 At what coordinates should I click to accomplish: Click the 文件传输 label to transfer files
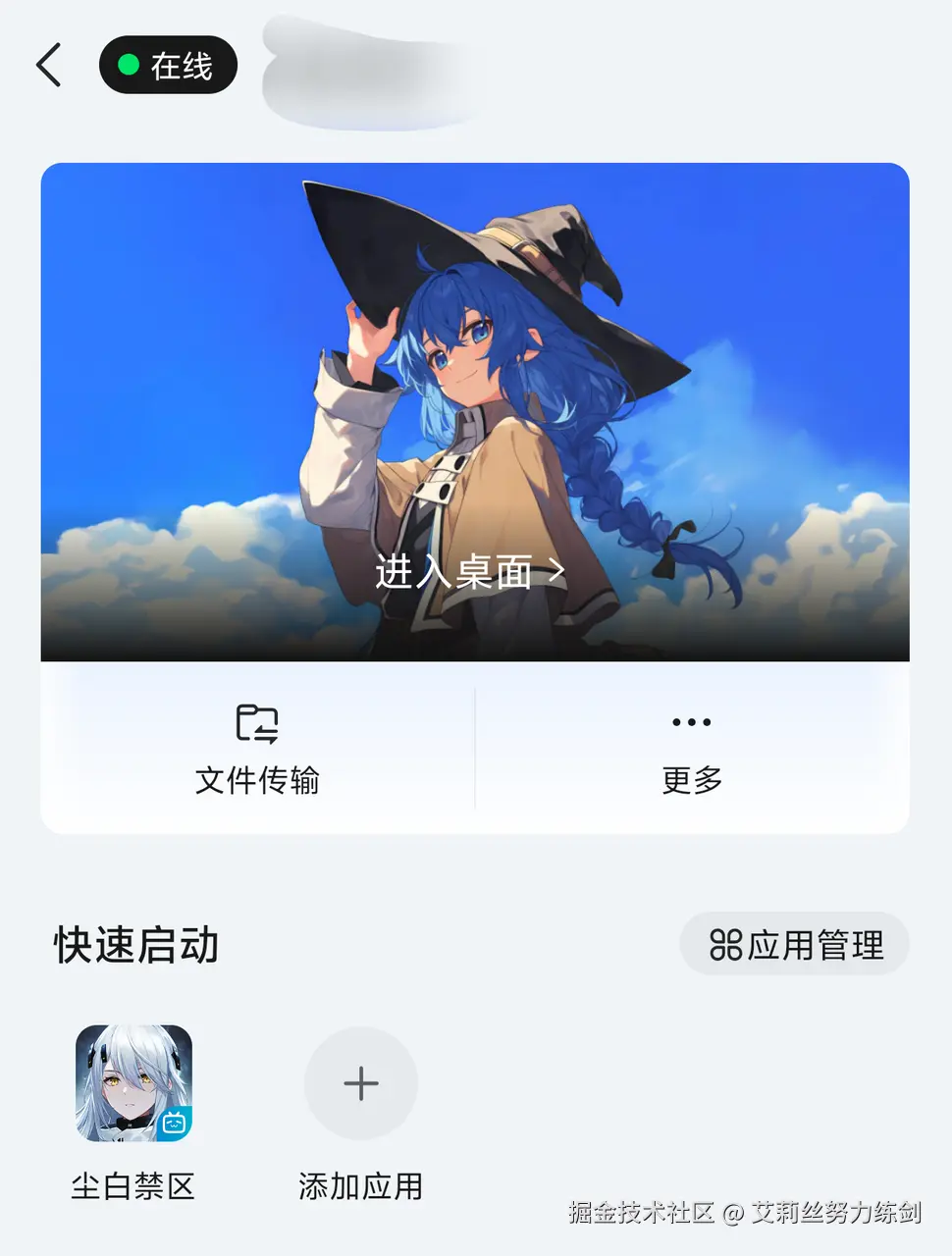[x=255, y=781]
